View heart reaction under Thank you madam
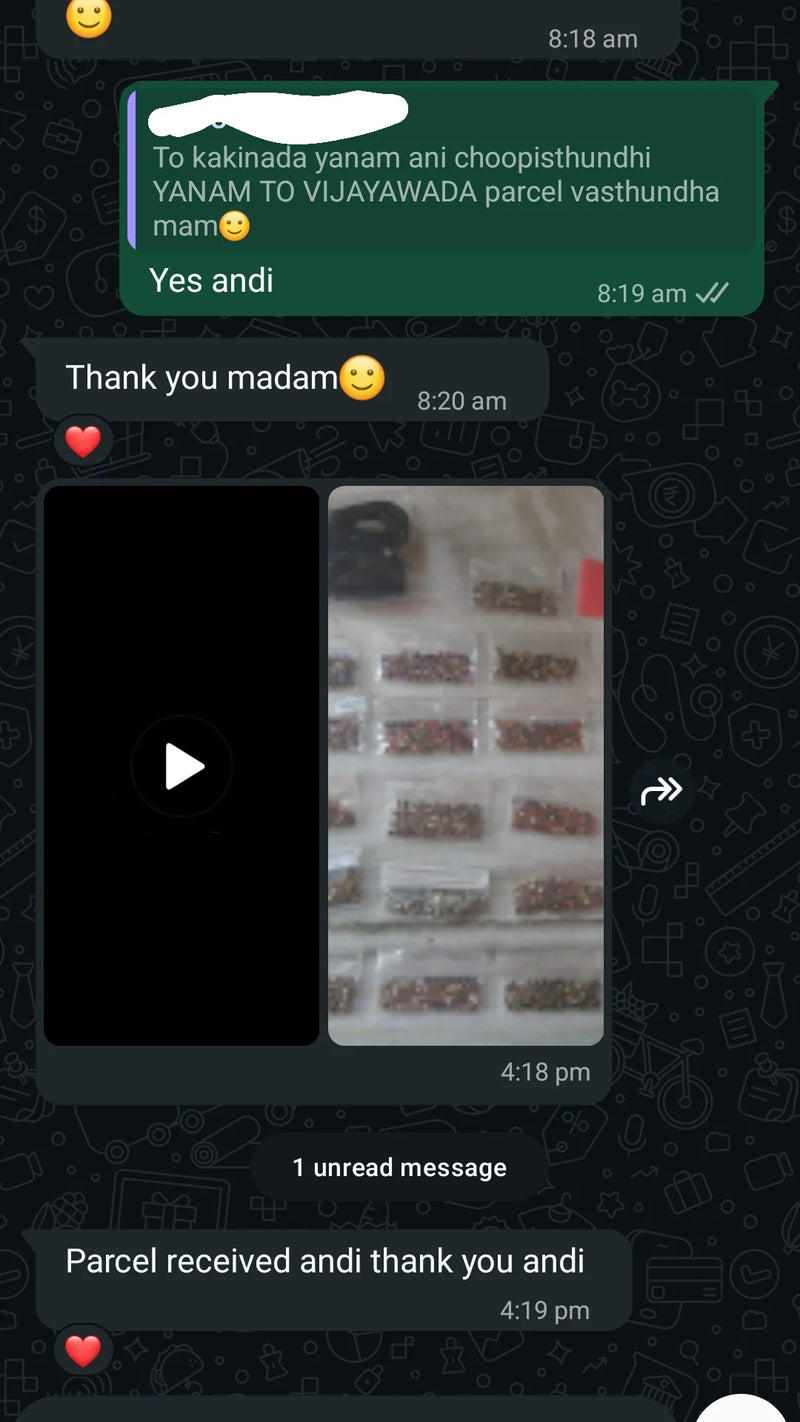 click(x=83, y=441)
